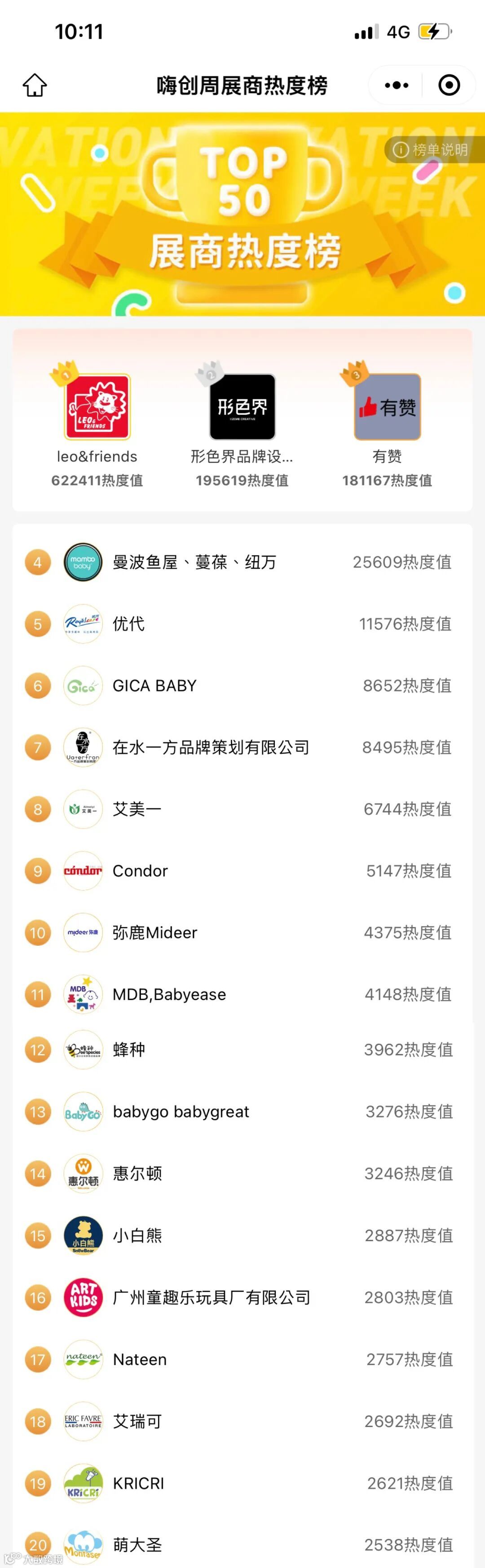
Task: Go to the mini program home
Action: coord(35,85)
